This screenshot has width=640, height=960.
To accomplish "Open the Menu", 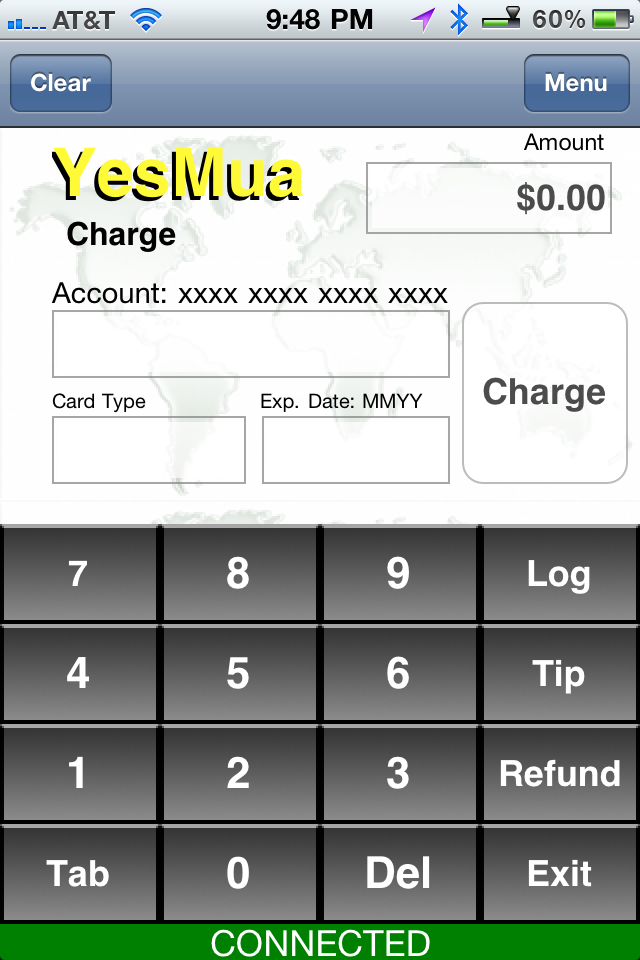I will (x=575, y=83).
